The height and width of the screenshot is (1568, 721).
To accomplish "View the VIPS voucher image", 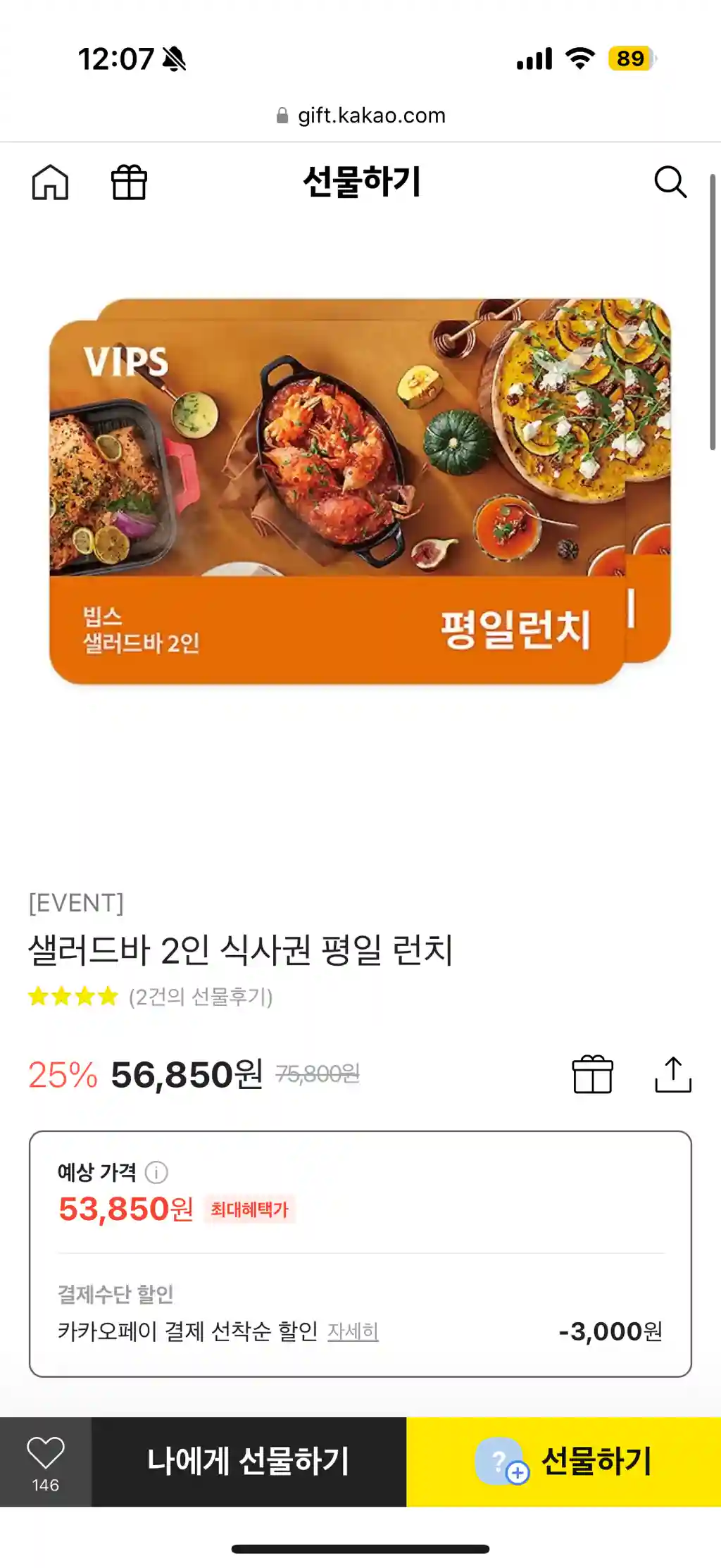I will (x=360, y=491).
